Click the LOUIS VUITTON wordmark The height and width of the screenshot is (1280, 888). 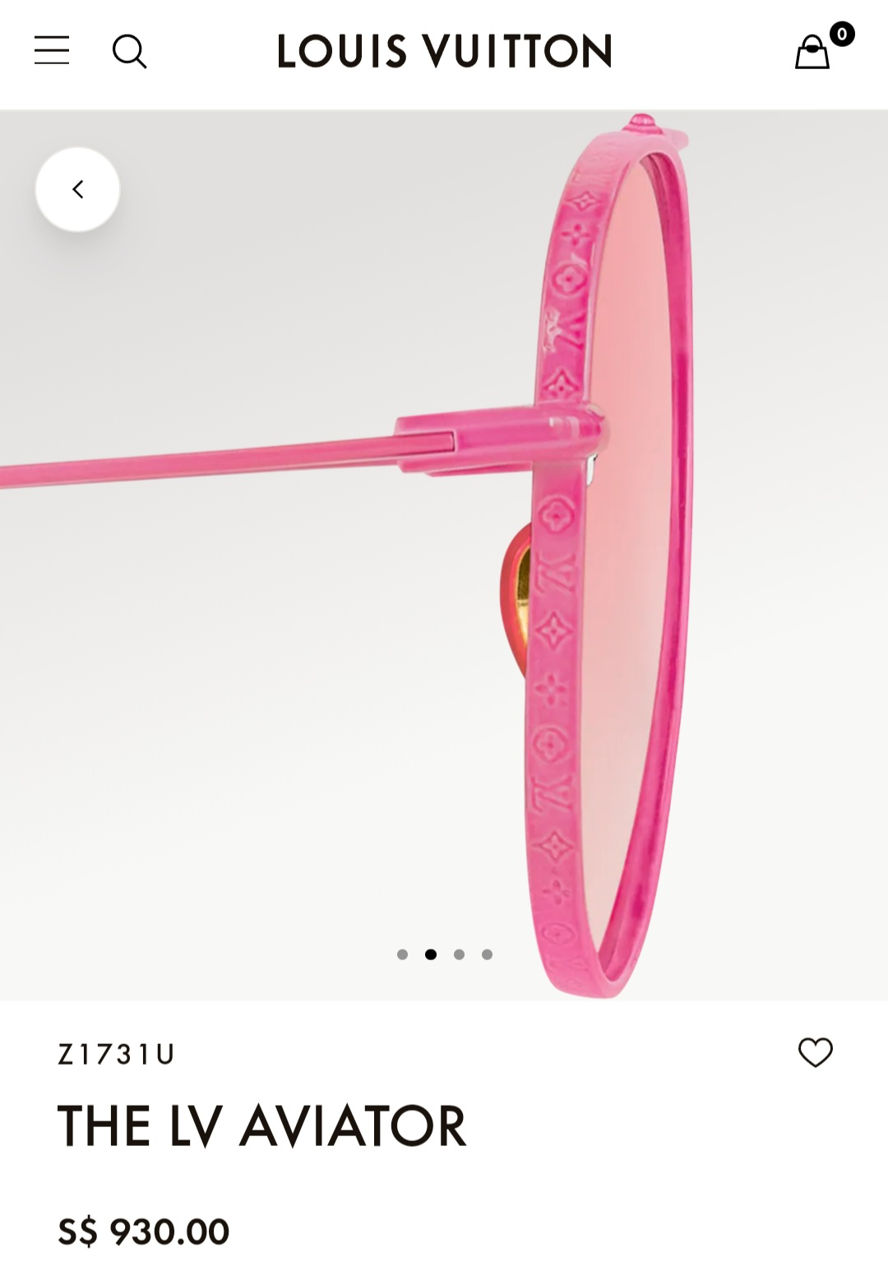(x=444, y=51)
